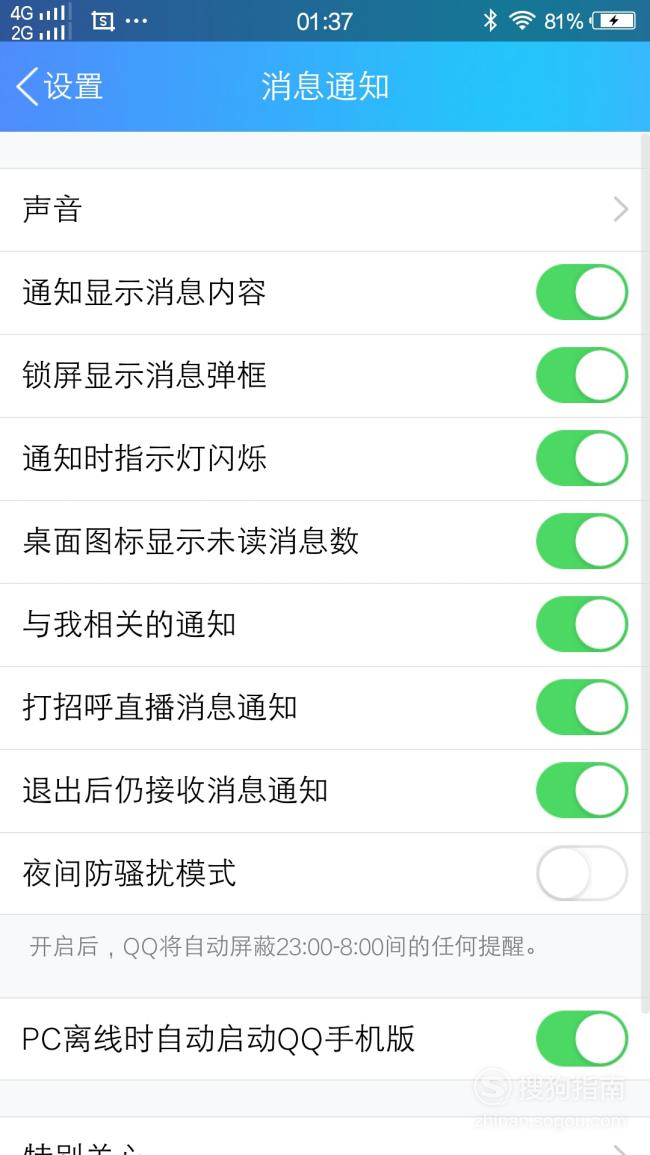Switch off 桌面图标显示未读消息数

(582, 541)
